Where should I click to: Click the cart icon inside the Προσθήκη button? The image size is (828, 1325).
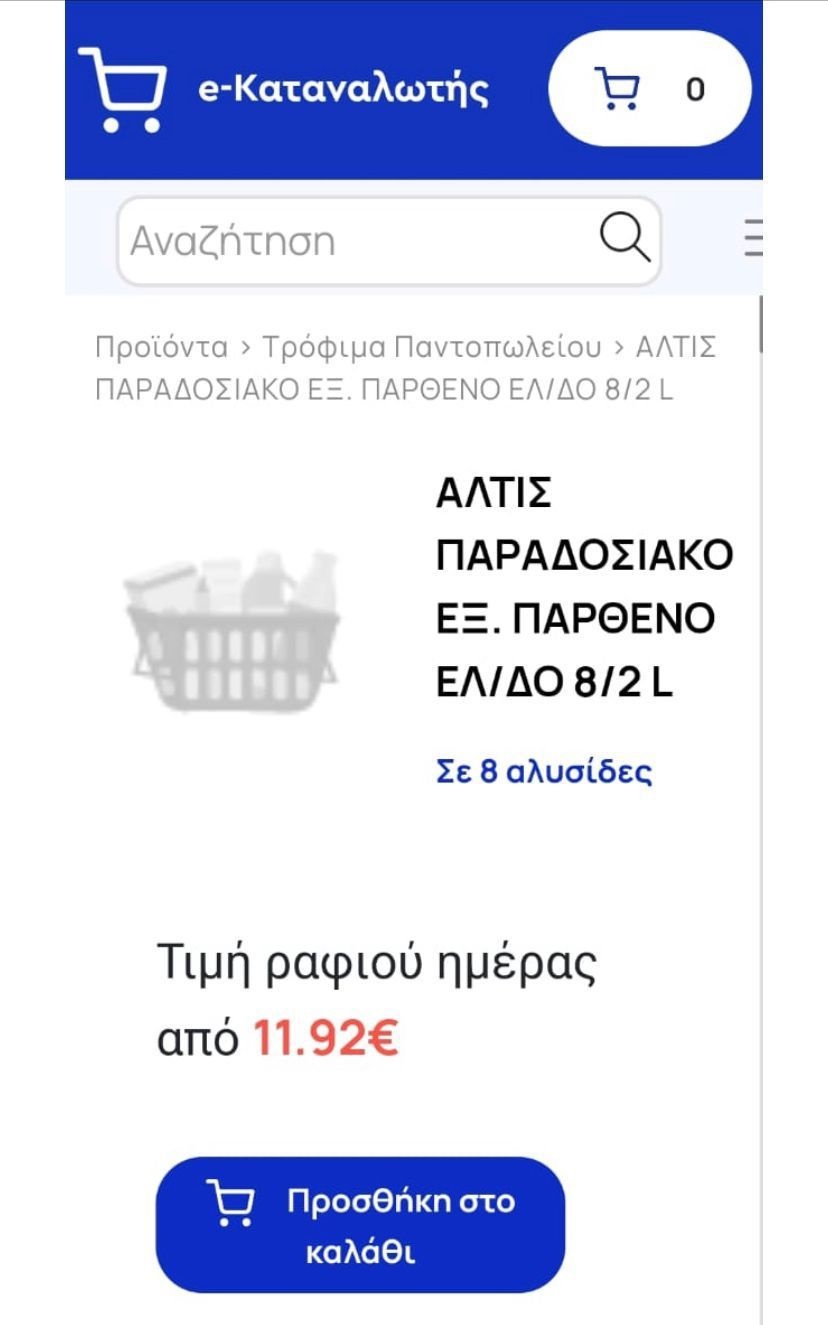pyautogui.click(x=230, y=1200)
